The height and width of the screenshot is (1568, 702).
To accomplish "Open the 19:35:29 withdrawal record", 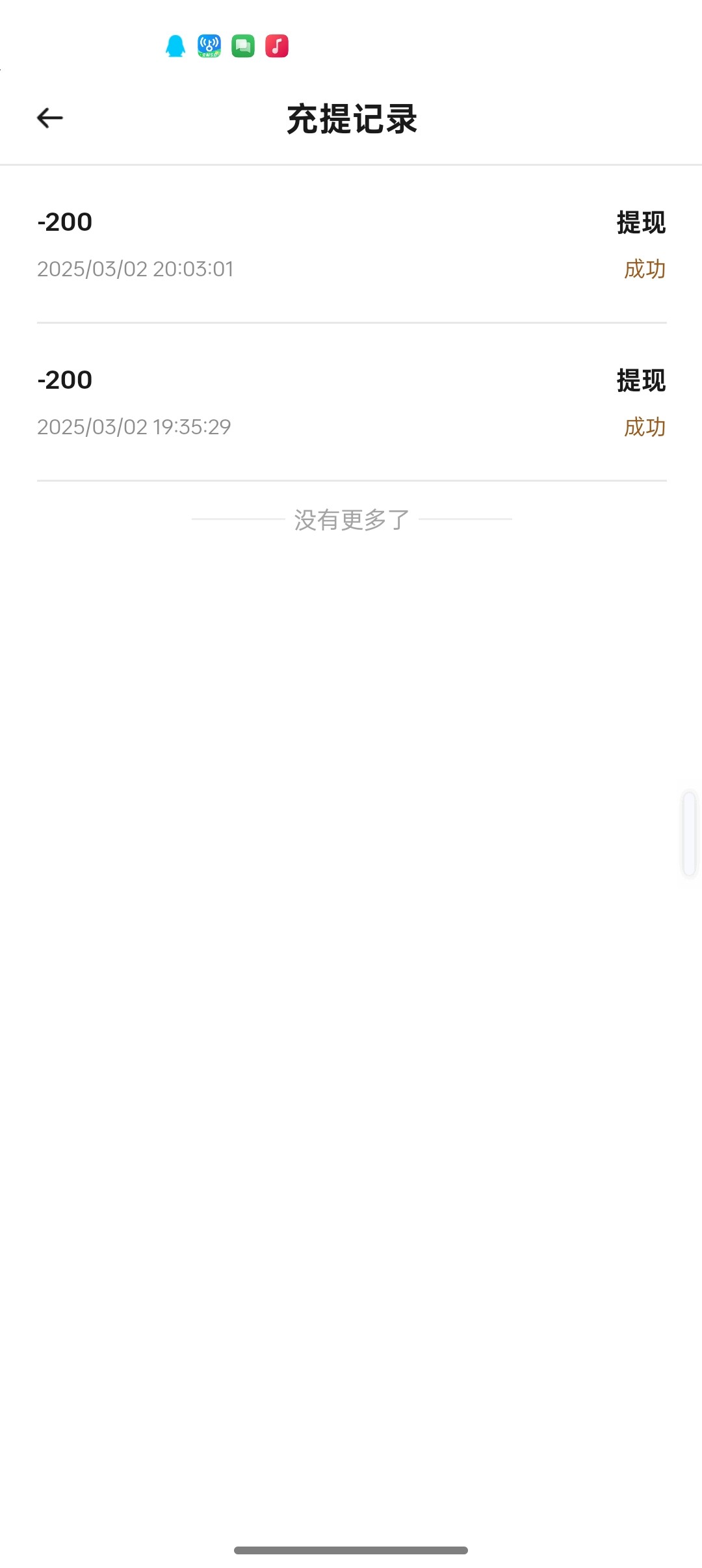I will point(352,402).
